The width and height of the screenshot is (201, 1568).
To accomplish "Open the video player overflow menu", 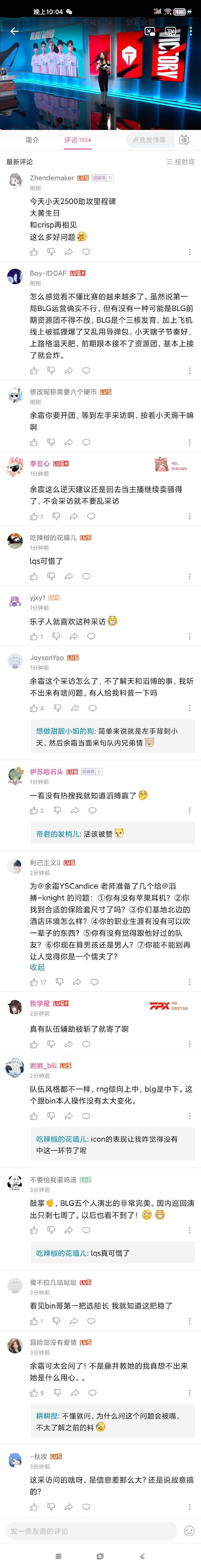I will 191,31.
